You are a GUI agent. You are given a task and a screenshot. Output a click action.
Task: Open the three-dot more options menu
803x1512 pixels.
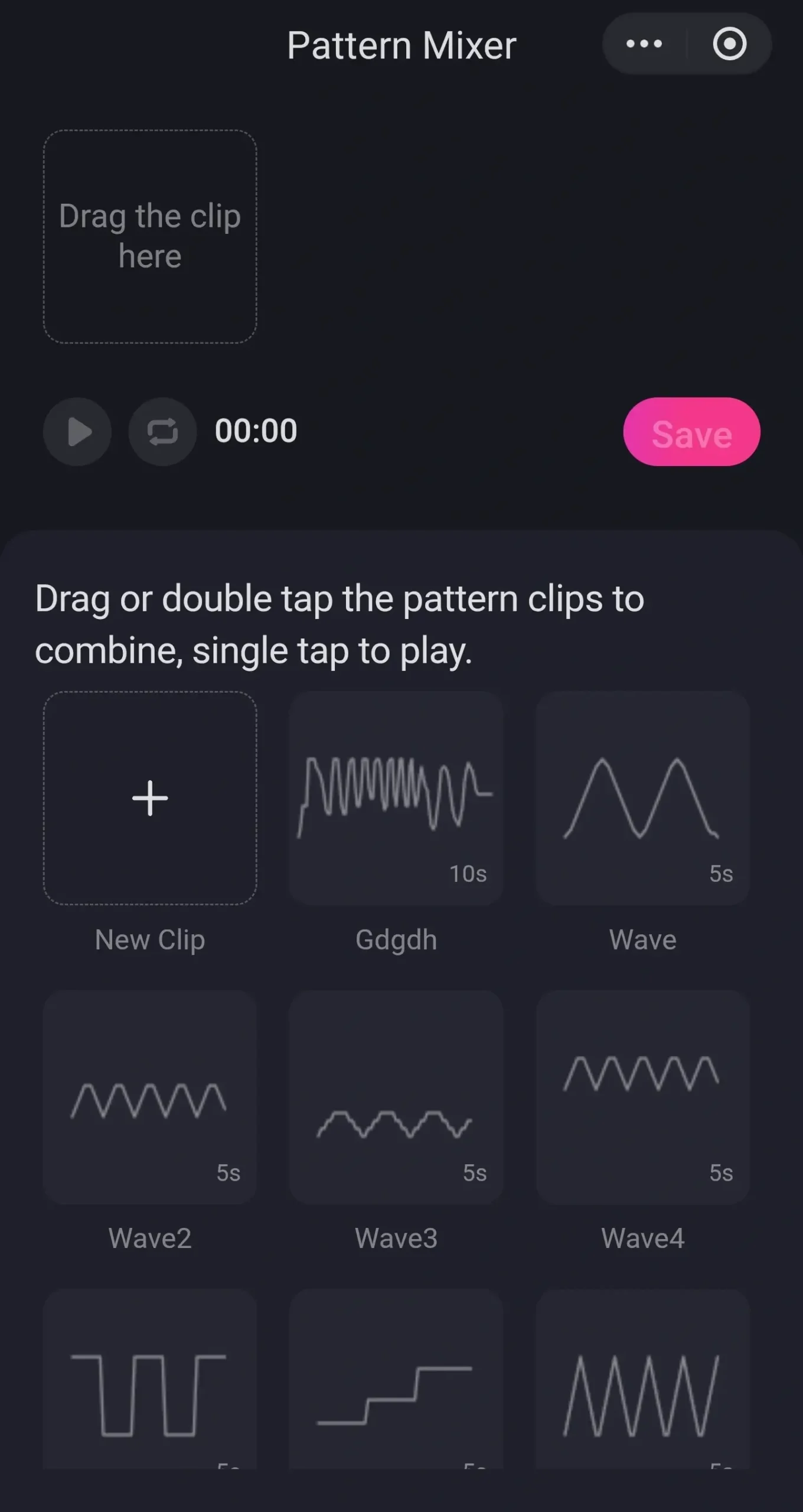(x=644, y=44)
